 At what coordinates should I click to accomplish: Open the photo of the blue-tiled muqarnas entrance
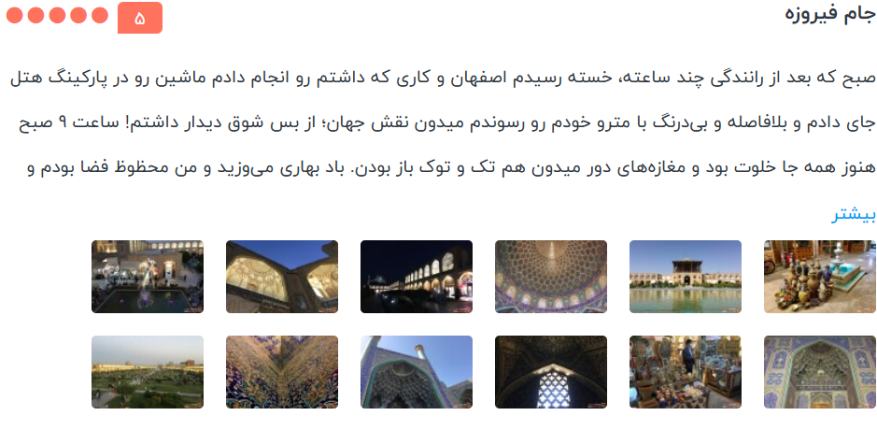point(819,372)
